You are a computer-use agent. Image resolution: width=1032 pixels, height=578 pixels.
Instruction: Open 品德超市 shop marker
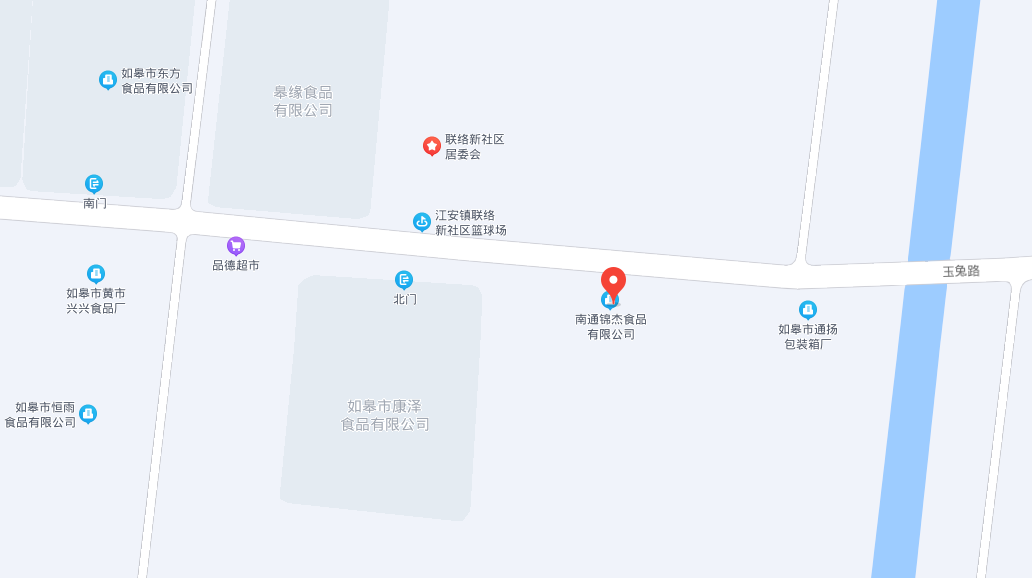click(236, 246)
